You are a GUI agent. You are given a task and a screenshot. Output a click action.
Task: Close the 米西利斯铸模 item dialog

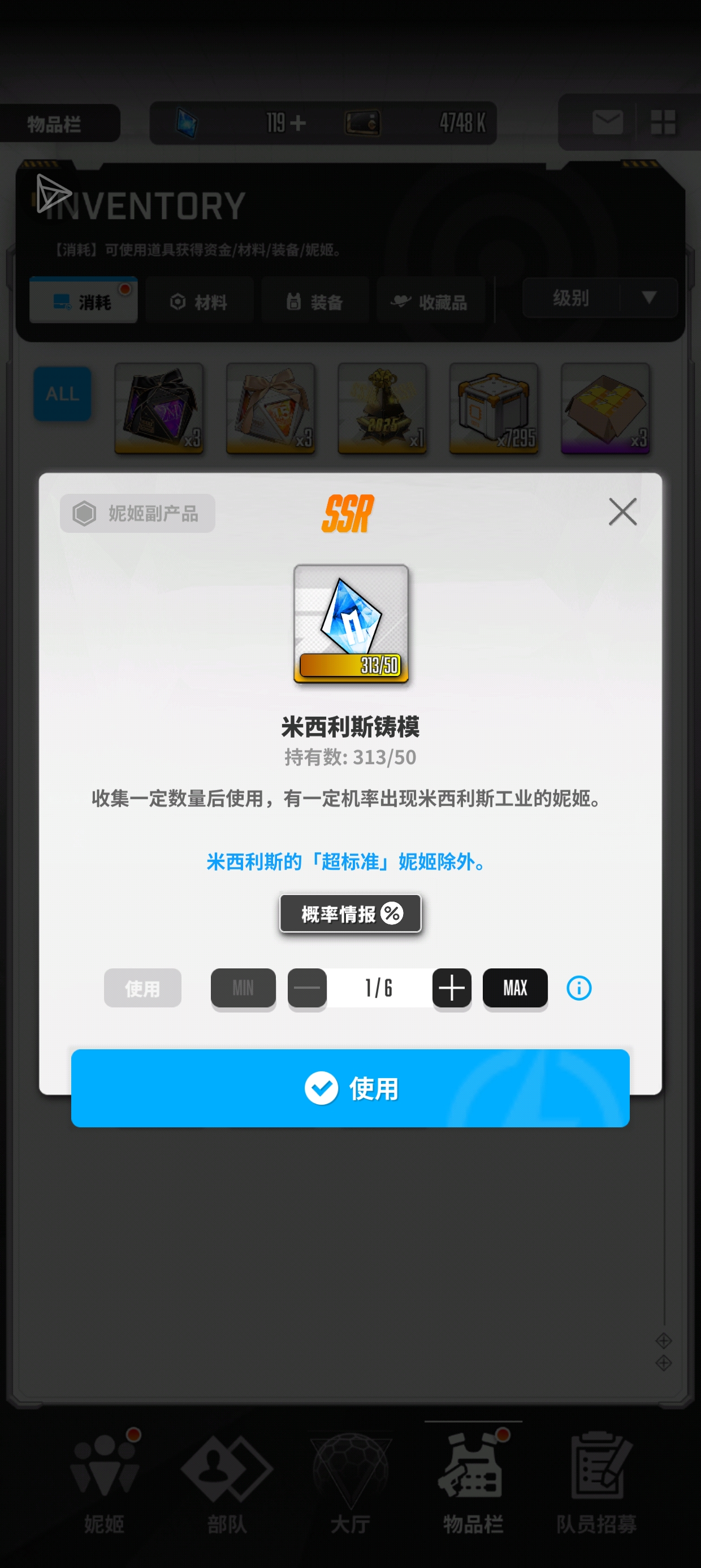point(622,511)
